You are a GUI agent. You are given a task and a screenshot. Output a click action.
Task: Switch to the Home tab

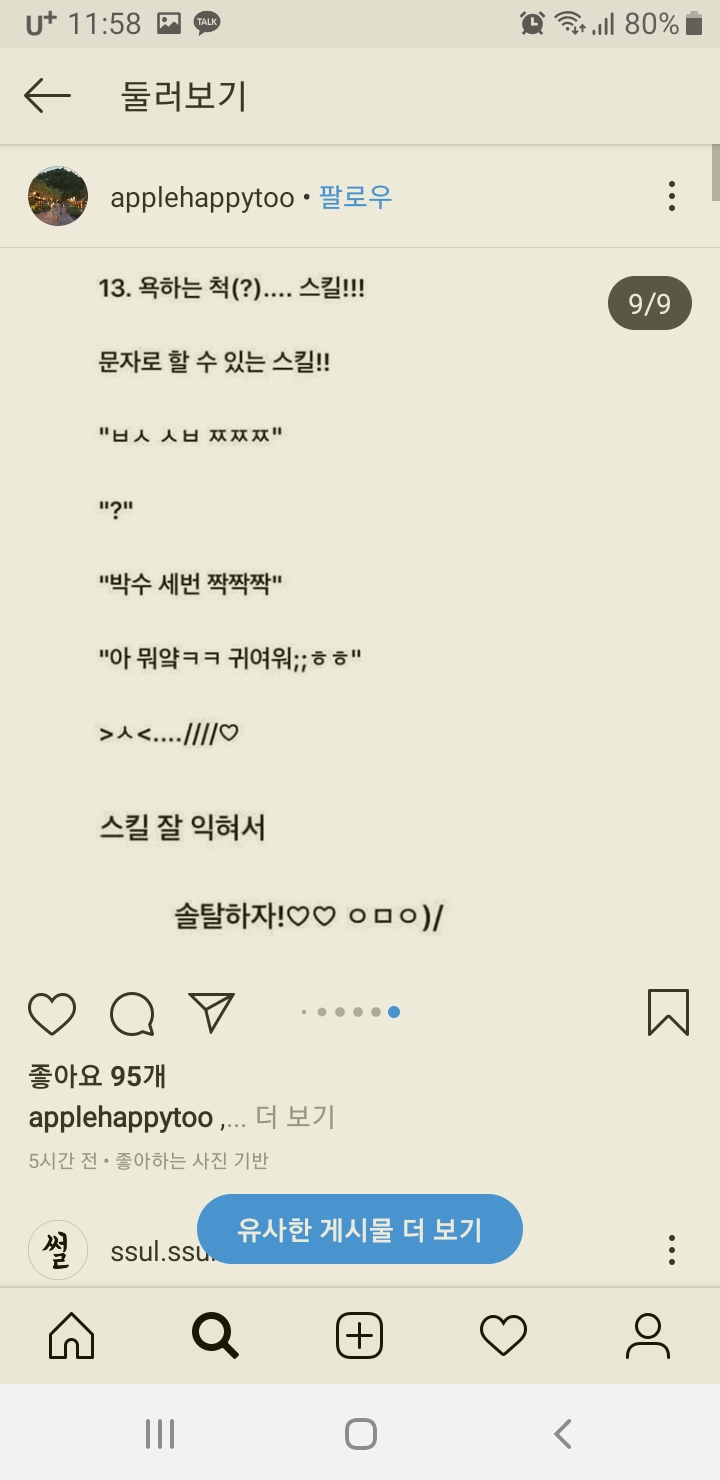(72, 1336)
